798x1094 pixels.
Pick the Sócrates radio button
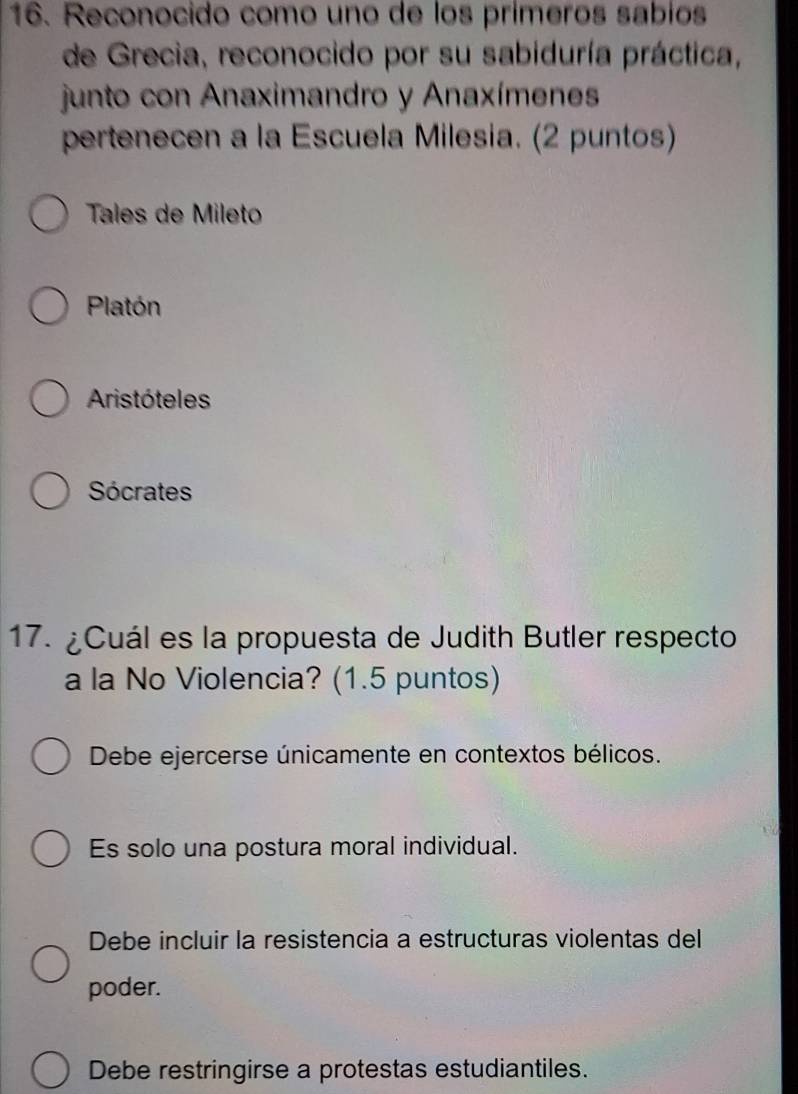click(x=51, y=493)
